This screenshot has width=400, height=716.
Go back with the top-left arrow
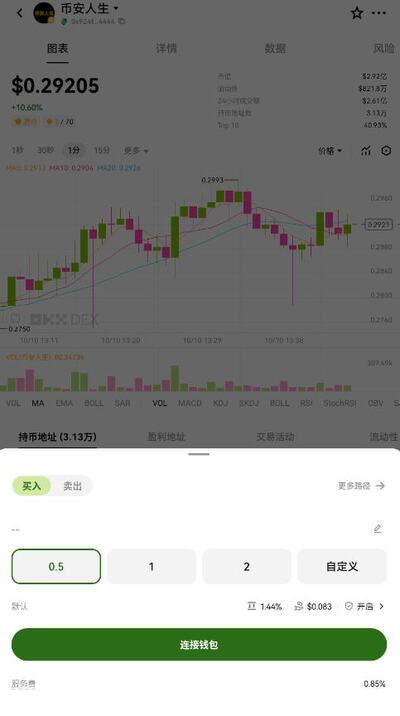[x=19, y=13]
